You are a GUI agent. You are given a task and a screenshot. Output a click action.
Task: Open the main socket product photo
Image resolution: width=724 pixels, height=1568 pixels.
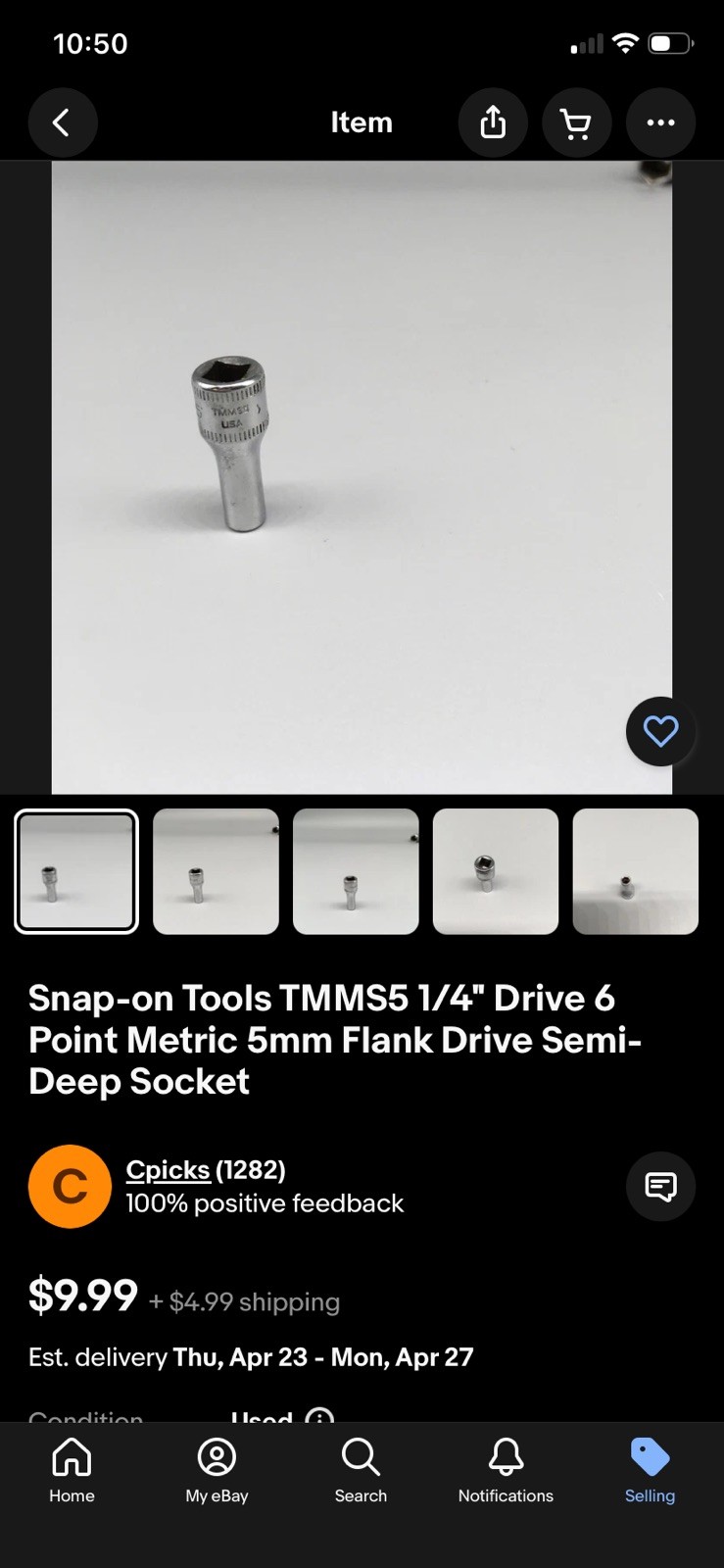[362, 477]
